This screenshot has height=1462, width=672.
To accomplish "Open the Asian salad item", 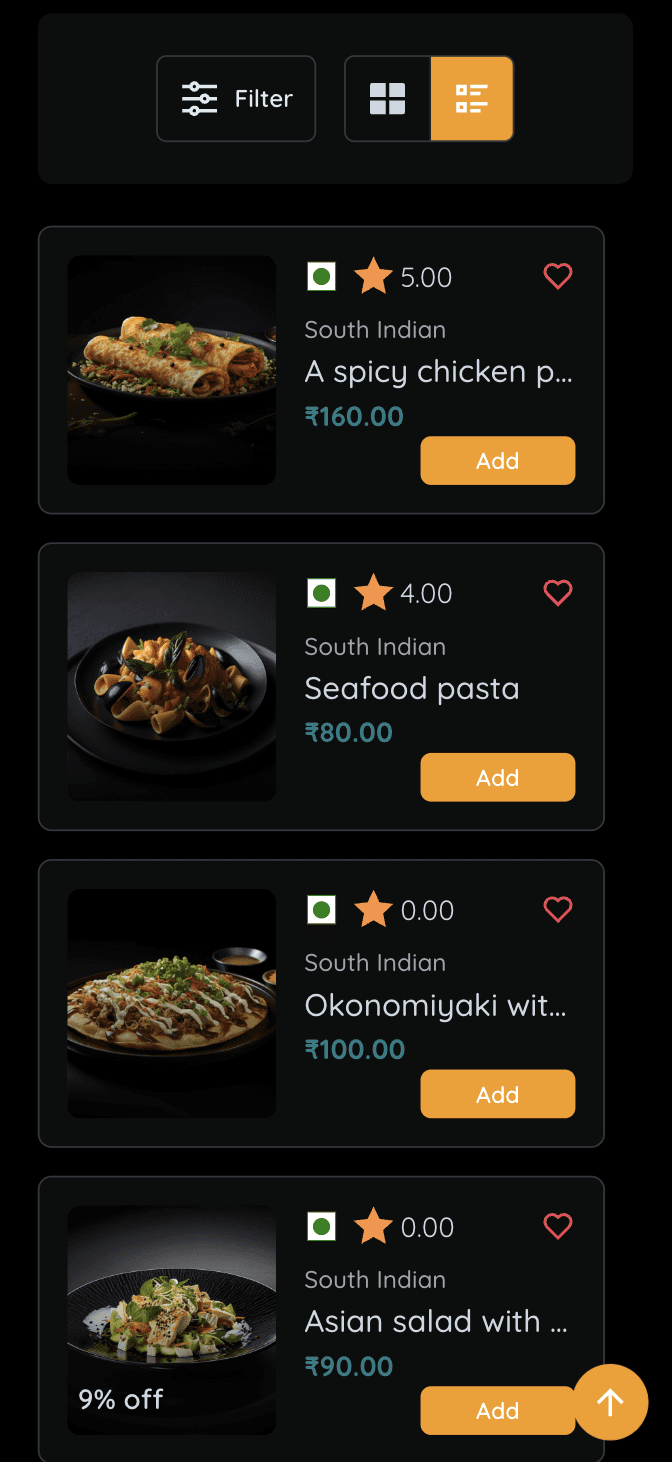I will 435,1321.
